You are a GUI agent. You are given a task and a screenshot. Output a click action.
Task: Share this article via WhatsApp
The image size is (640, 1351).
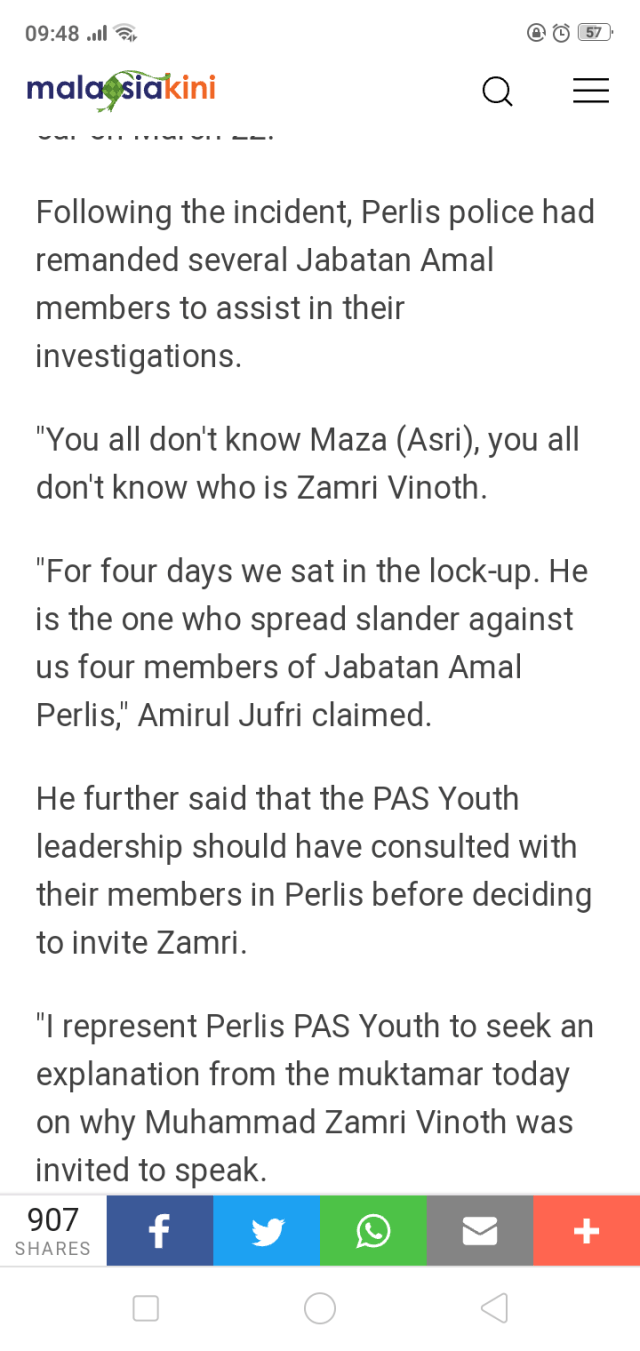(x=373, y=1231)
